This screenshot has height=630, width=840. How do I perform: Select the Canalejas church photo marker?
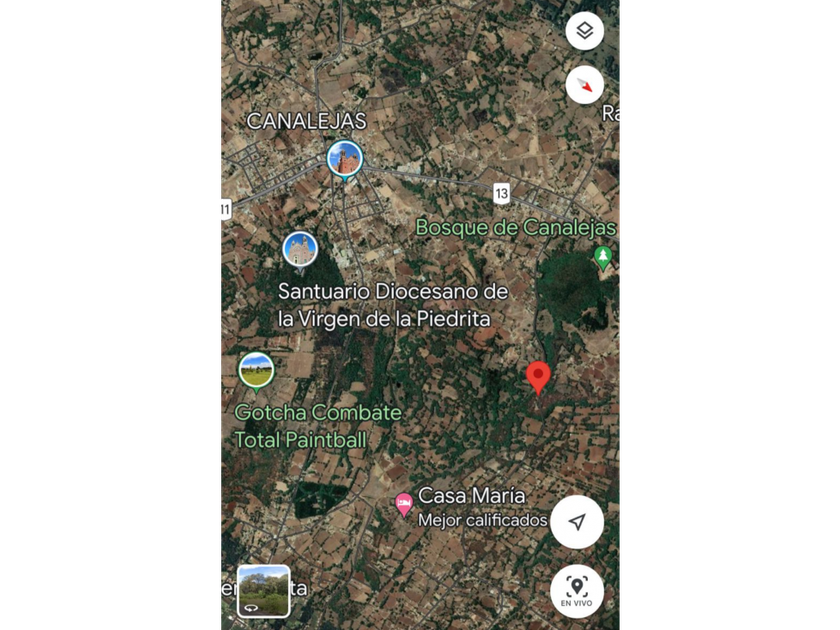[x=344, y=158]
